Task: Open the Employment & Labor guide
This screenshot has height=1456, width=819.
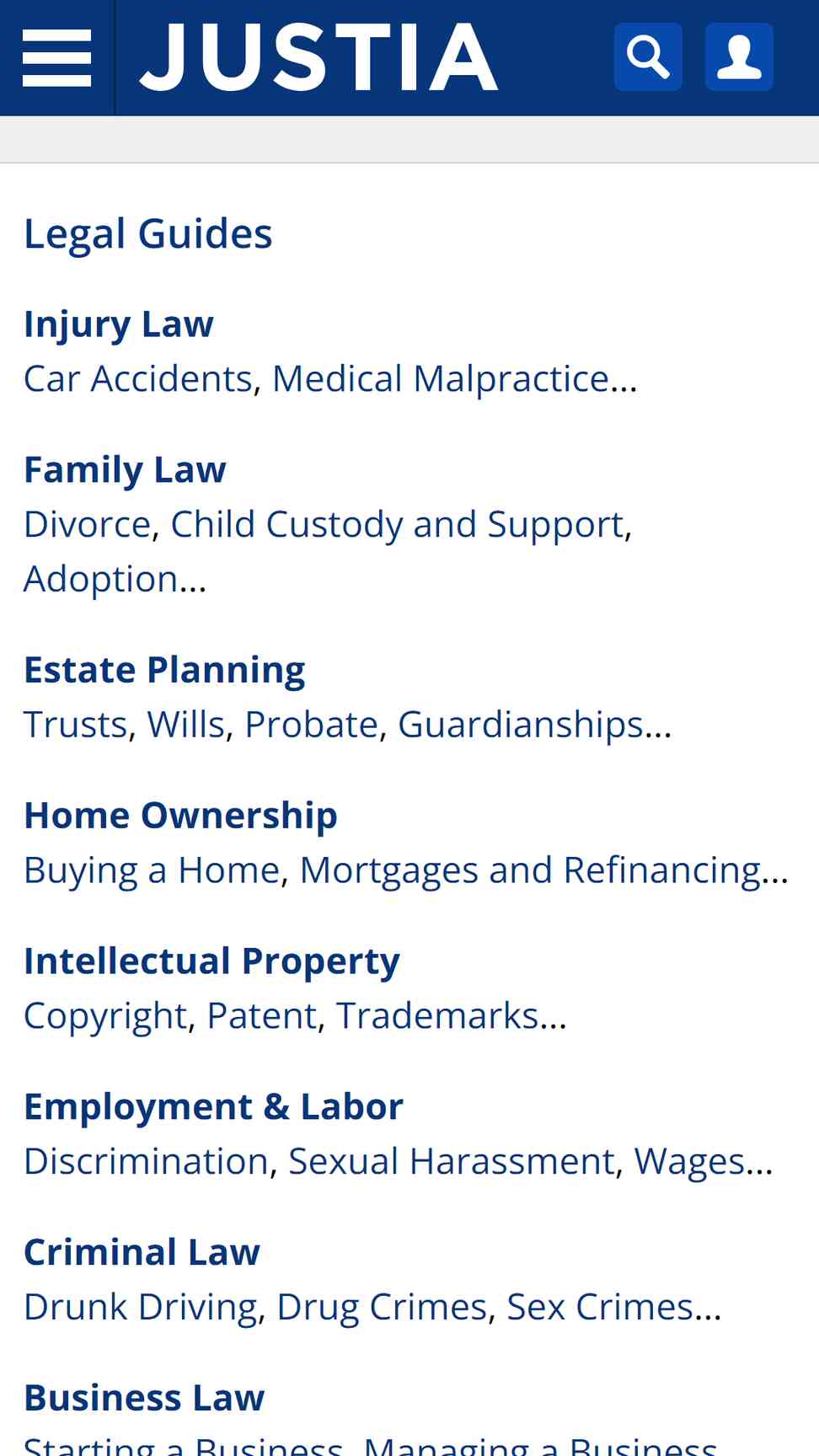Action: coord(213,1107)
